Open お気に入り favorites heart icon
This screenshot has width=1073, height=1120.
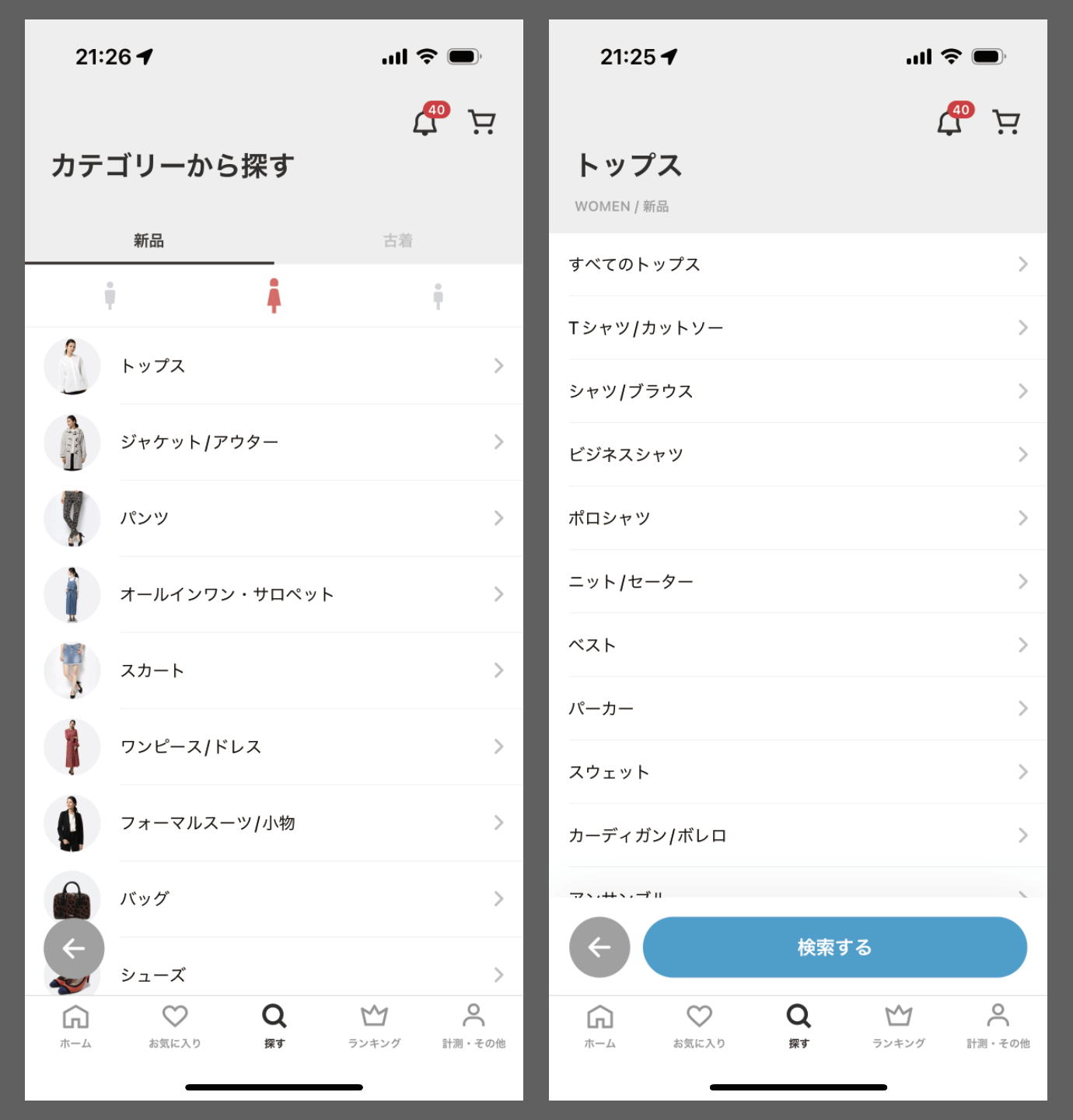tap(174, 1025)
